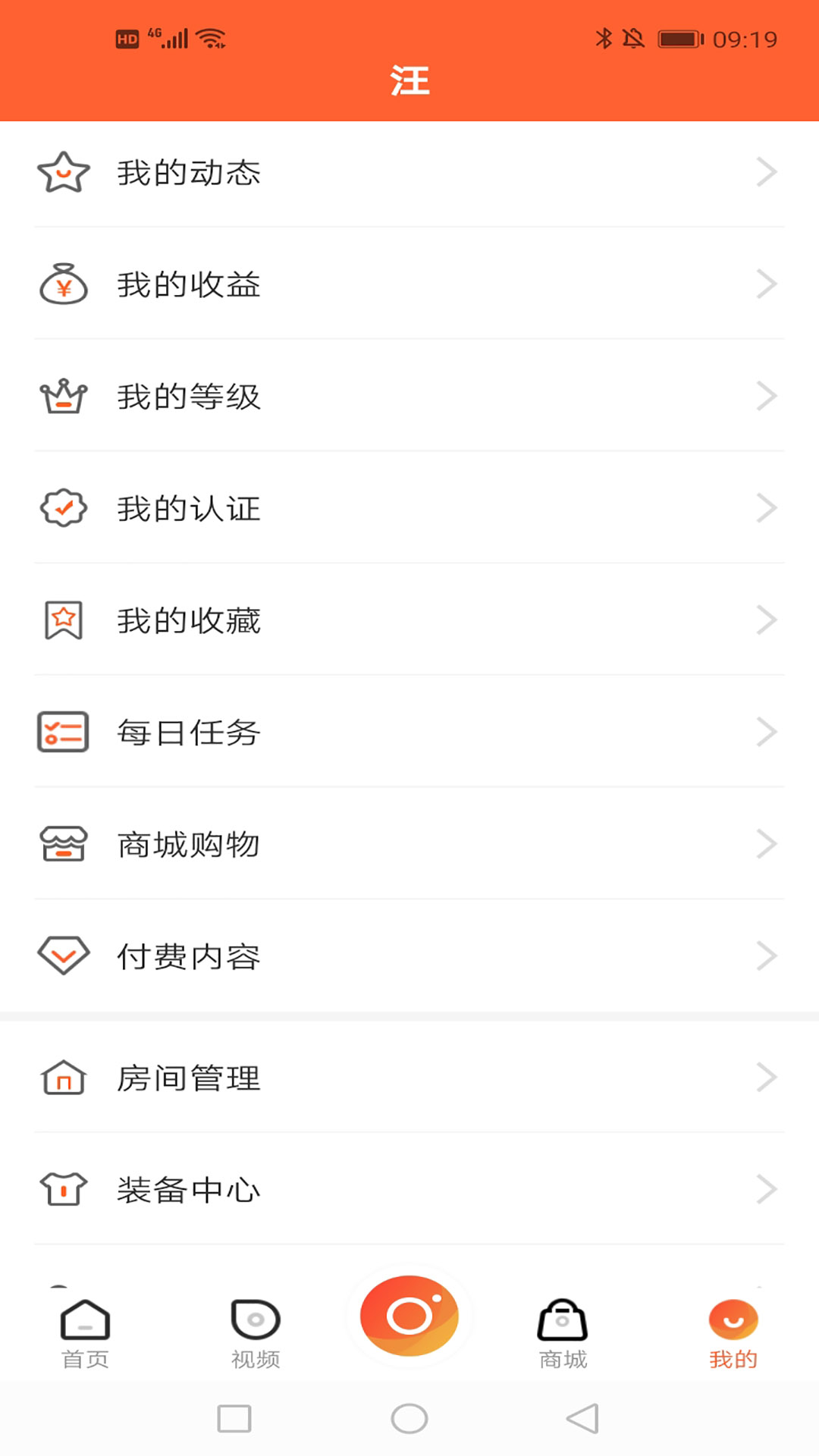The width and height of the screenshot is (819, 1456).
Task: Switch to the 商城 tab
Action: [x=563, y=1334]
